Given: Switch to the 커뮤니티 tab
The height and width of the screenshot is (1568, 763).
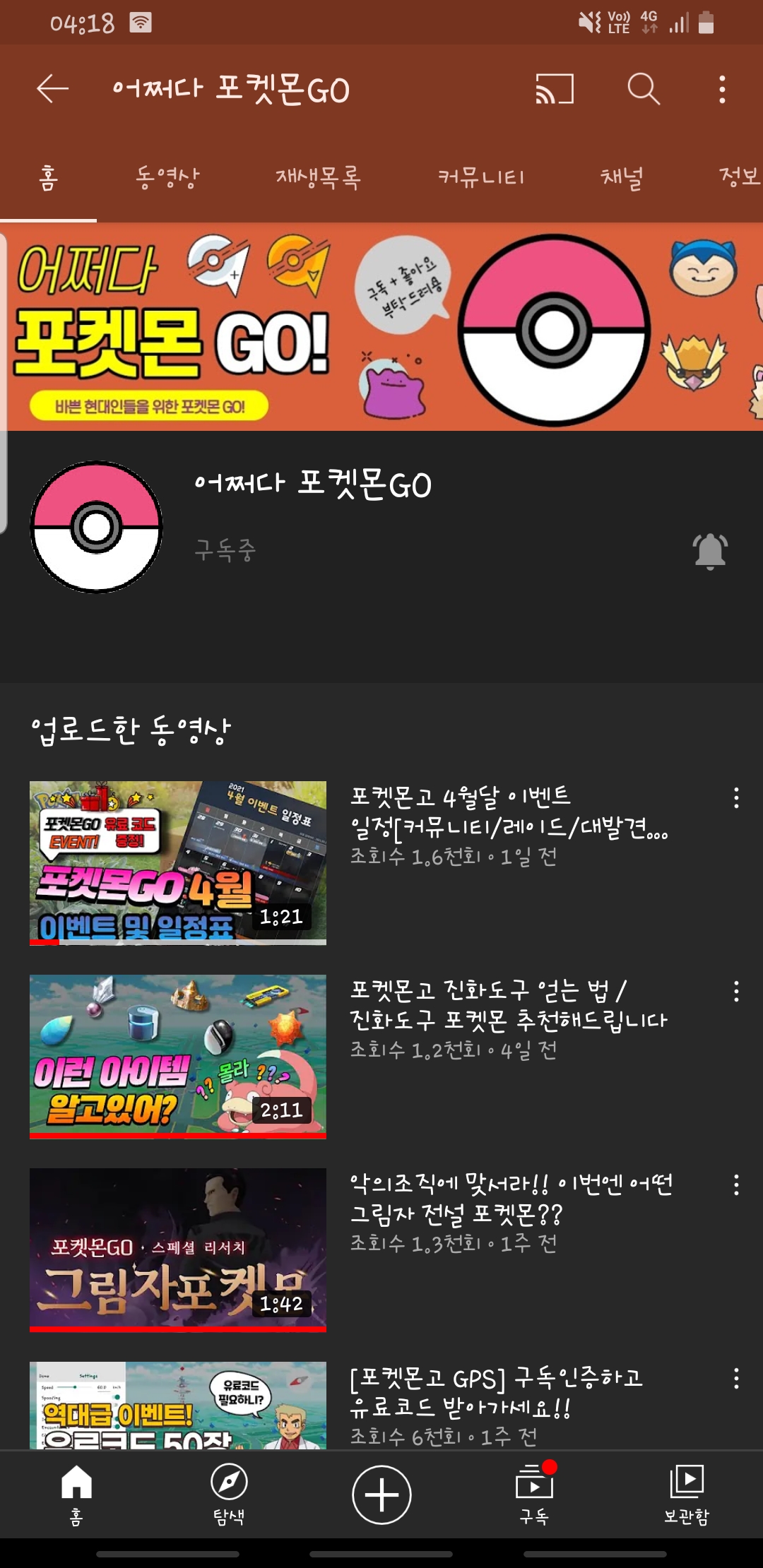Looking at the screenshot, I should 481,177.
